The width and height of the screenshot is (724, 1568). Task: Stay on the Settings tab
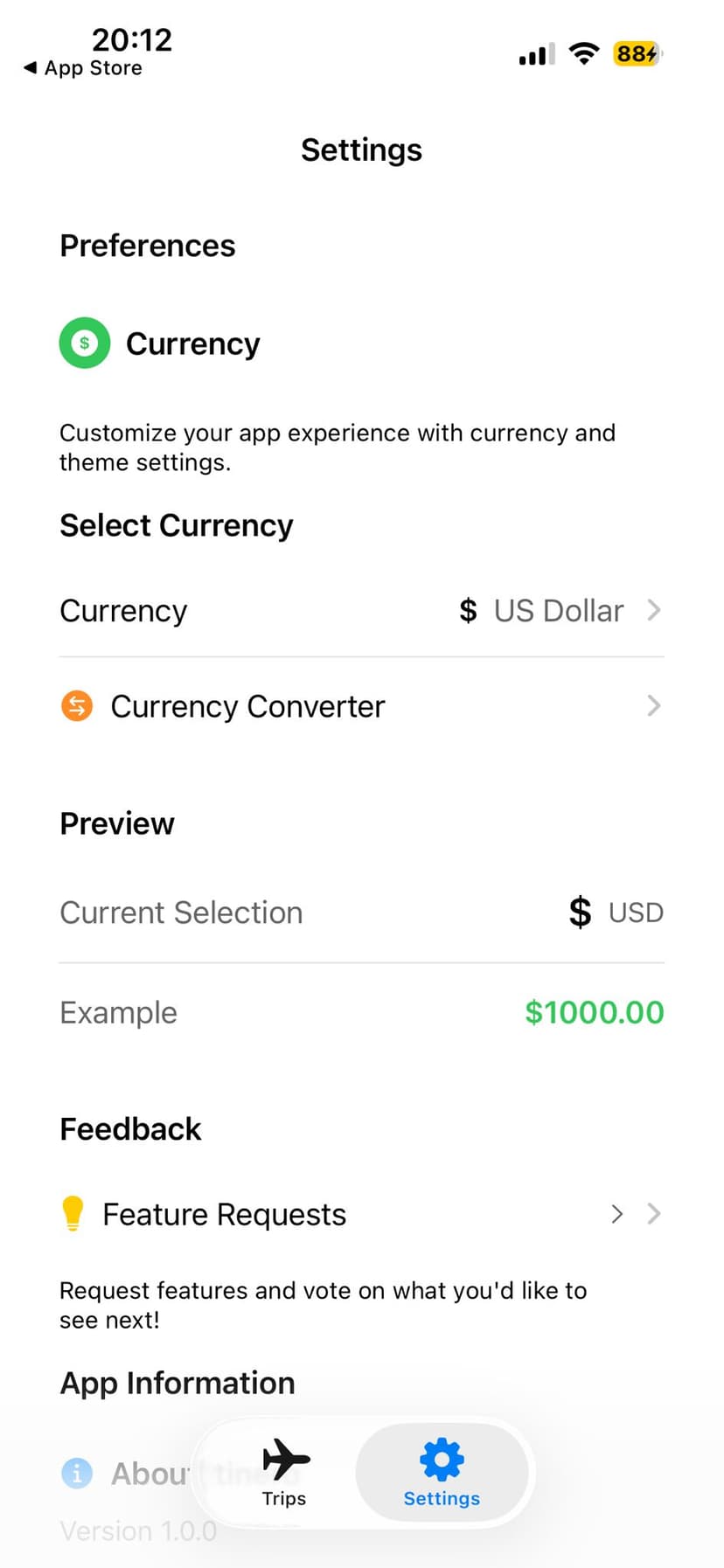441,1473
